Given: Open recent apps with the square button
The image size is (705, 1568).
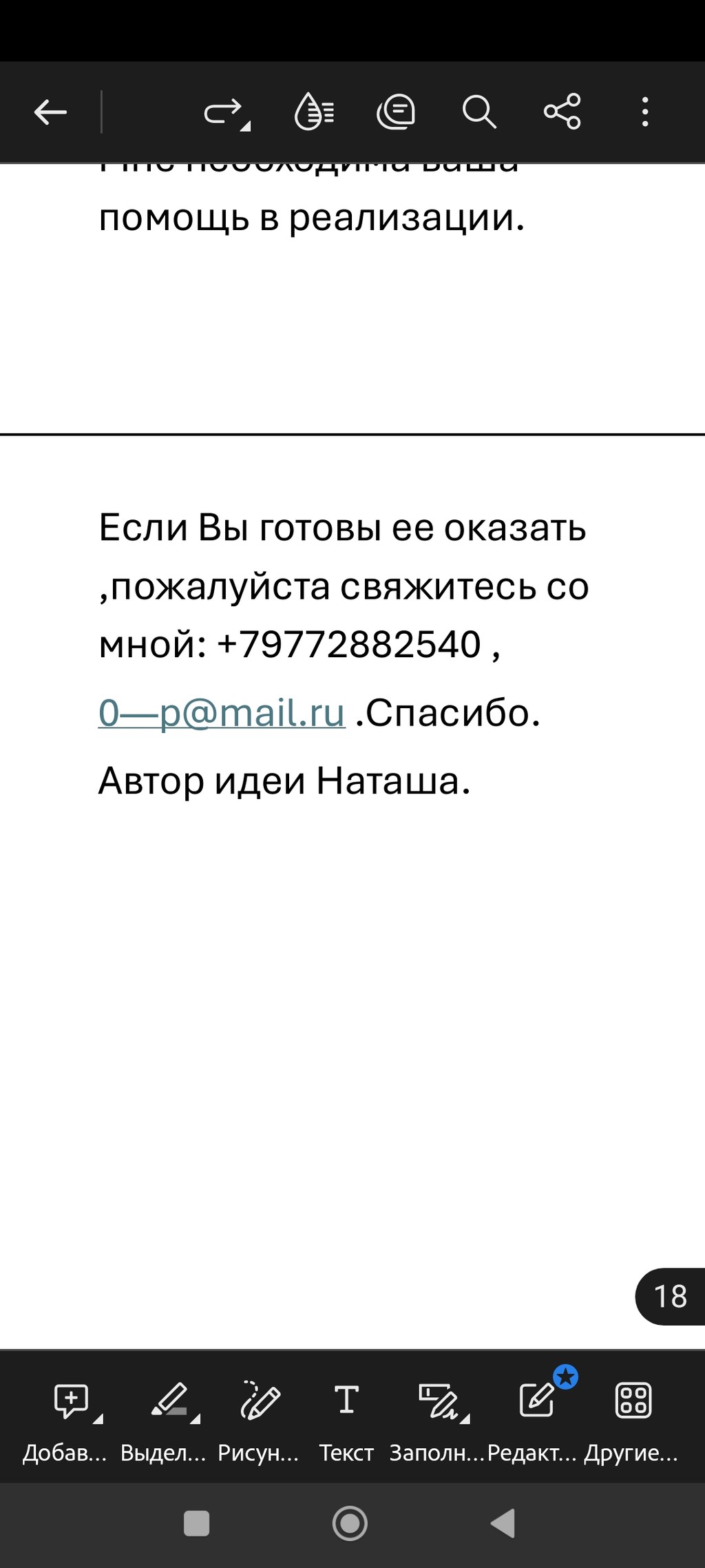Looking at the screenshot, I should tap(197, 1523).
